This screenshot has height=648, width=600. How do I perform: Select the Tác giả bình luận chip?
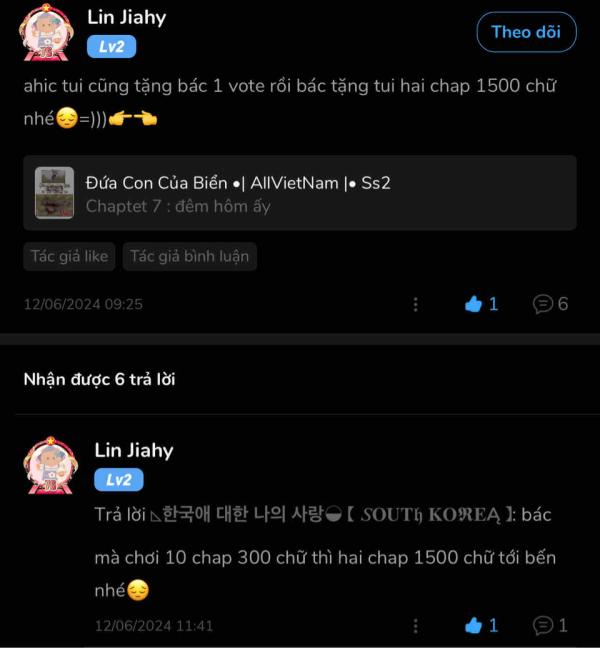189,256
